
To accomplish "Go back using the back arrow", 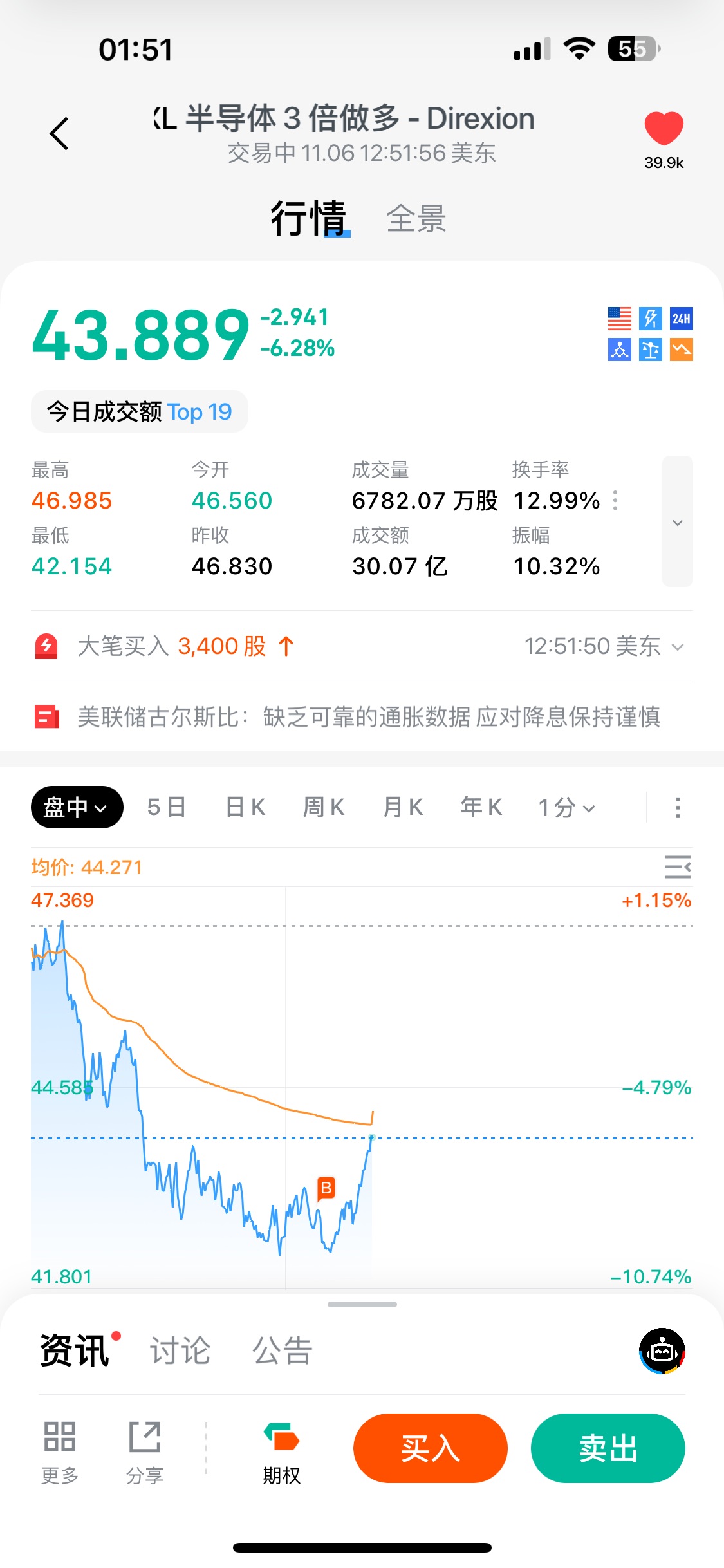I will click(59, 134).
